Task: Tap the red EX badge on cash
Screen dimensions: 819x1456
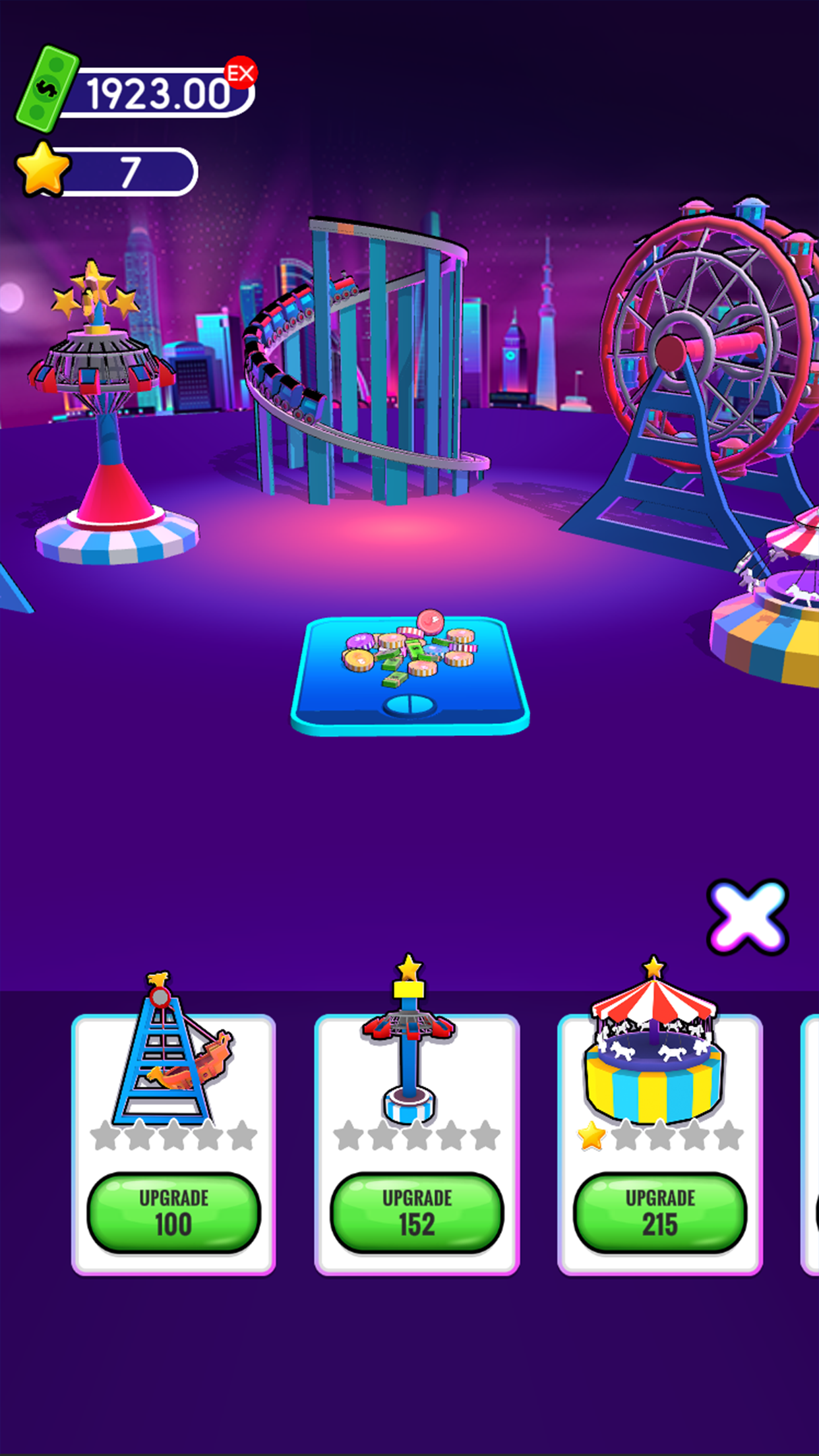Action: pyautogui.click(x=241, y=73)
